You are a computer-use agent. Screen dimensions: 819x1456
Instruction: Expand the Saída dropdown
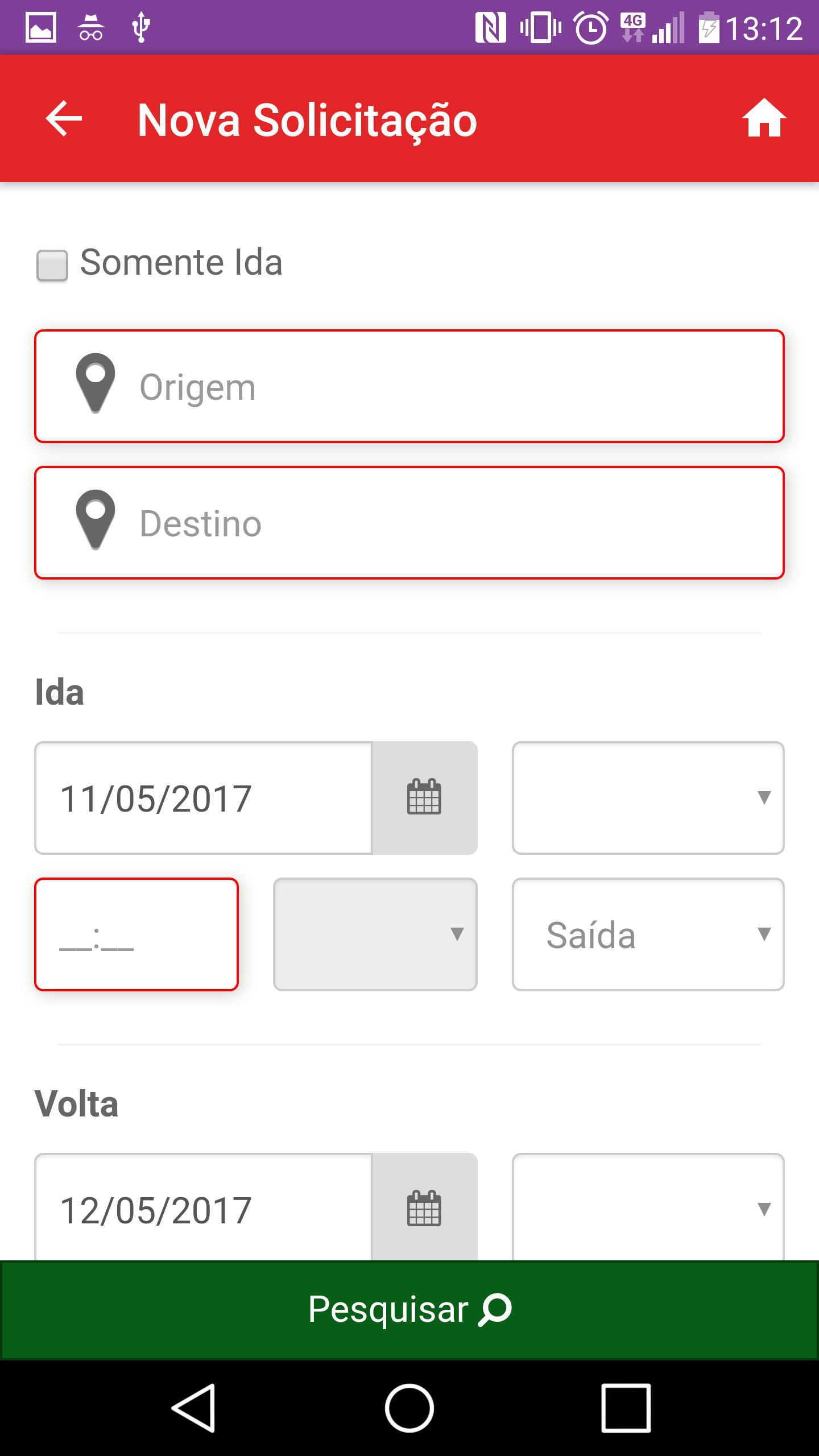click(648, 934)
